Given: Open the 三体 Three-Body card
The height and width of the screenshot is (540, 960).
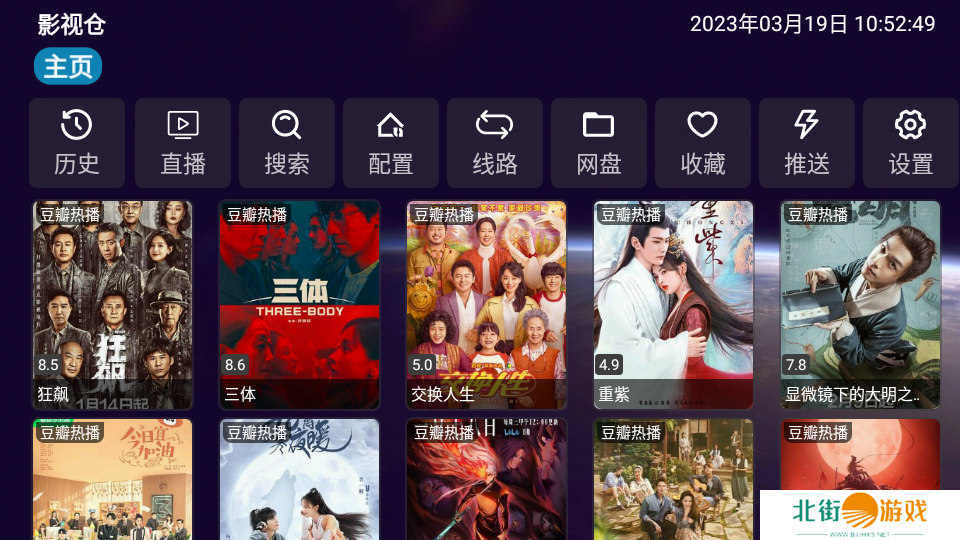Looking at the screenshot, I should [x=299, y=305].
